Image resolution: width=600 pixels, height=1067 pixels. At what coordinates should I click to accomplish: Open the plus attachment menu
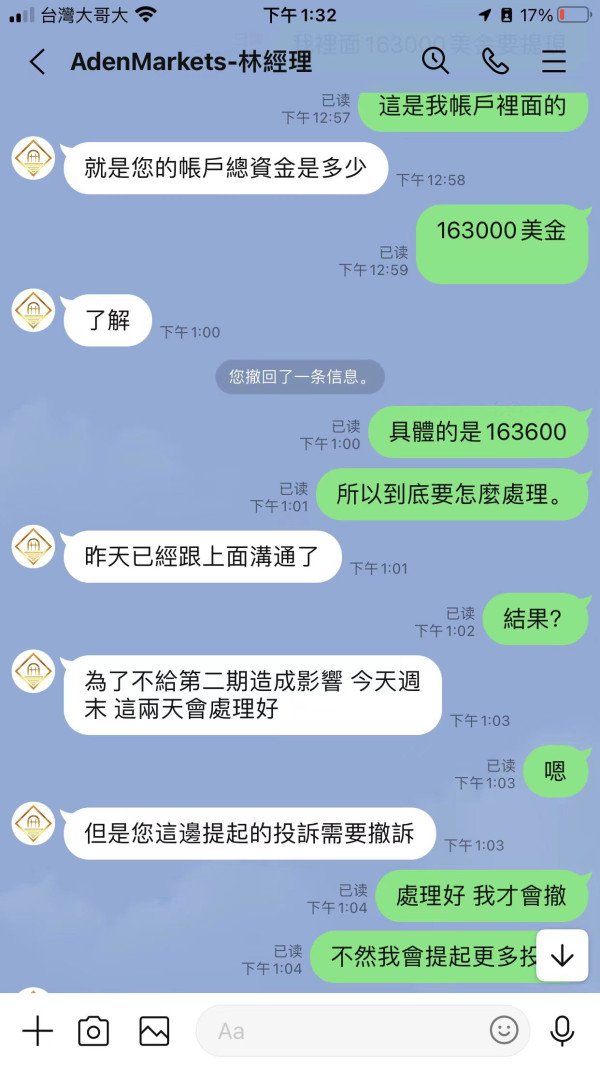[x=37, y=1032]
